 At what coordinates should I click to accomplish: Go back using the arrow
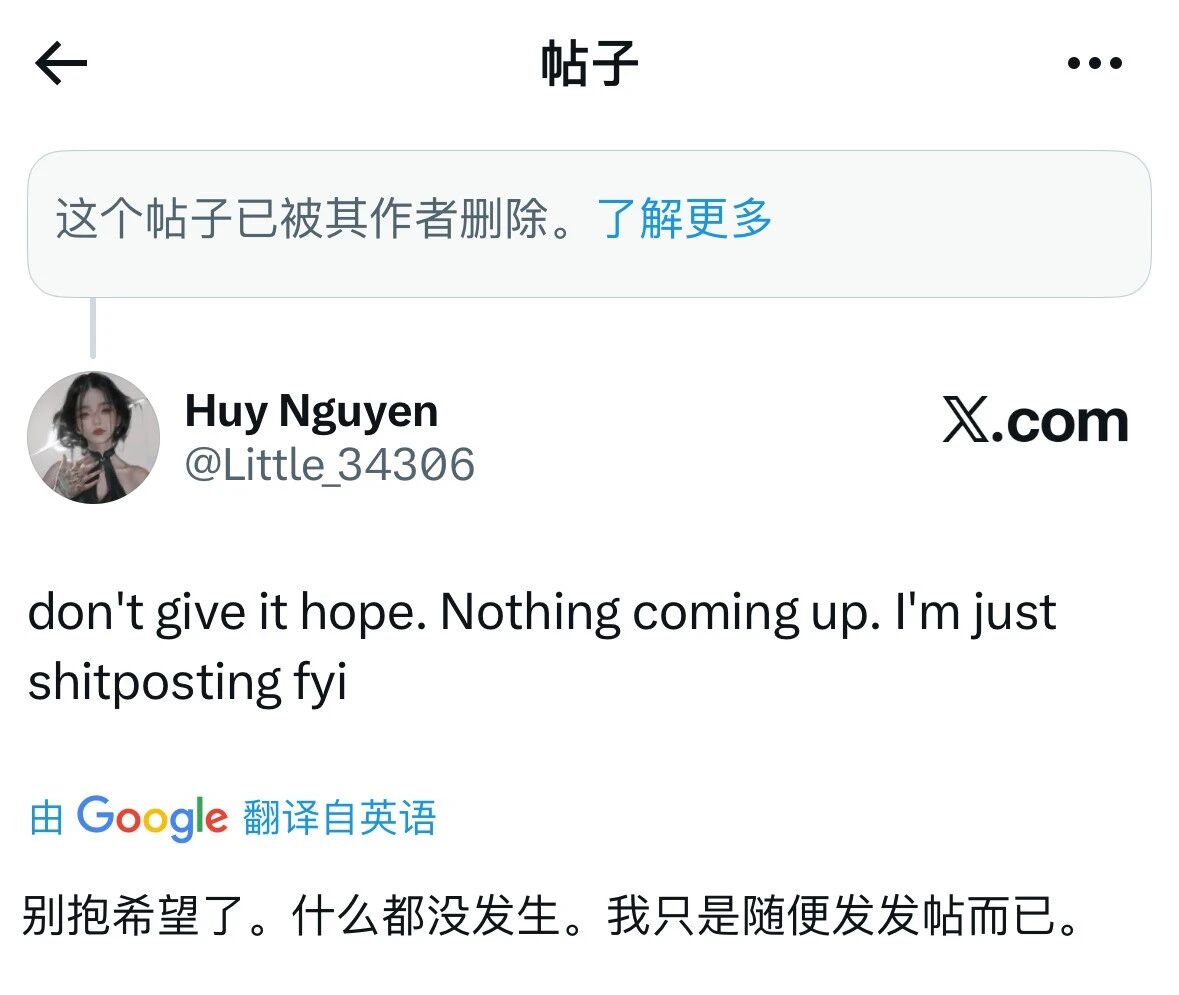(61, 64)
